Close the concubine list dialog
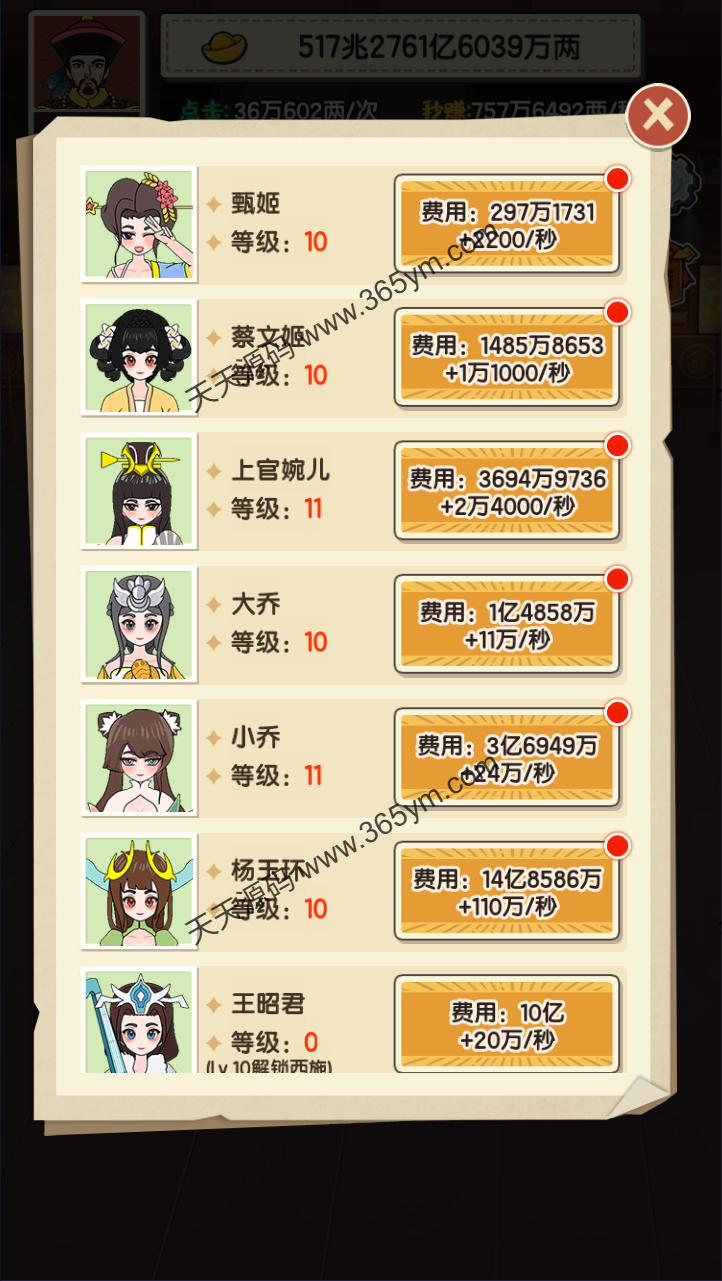722x1281 pixels. 657,117
